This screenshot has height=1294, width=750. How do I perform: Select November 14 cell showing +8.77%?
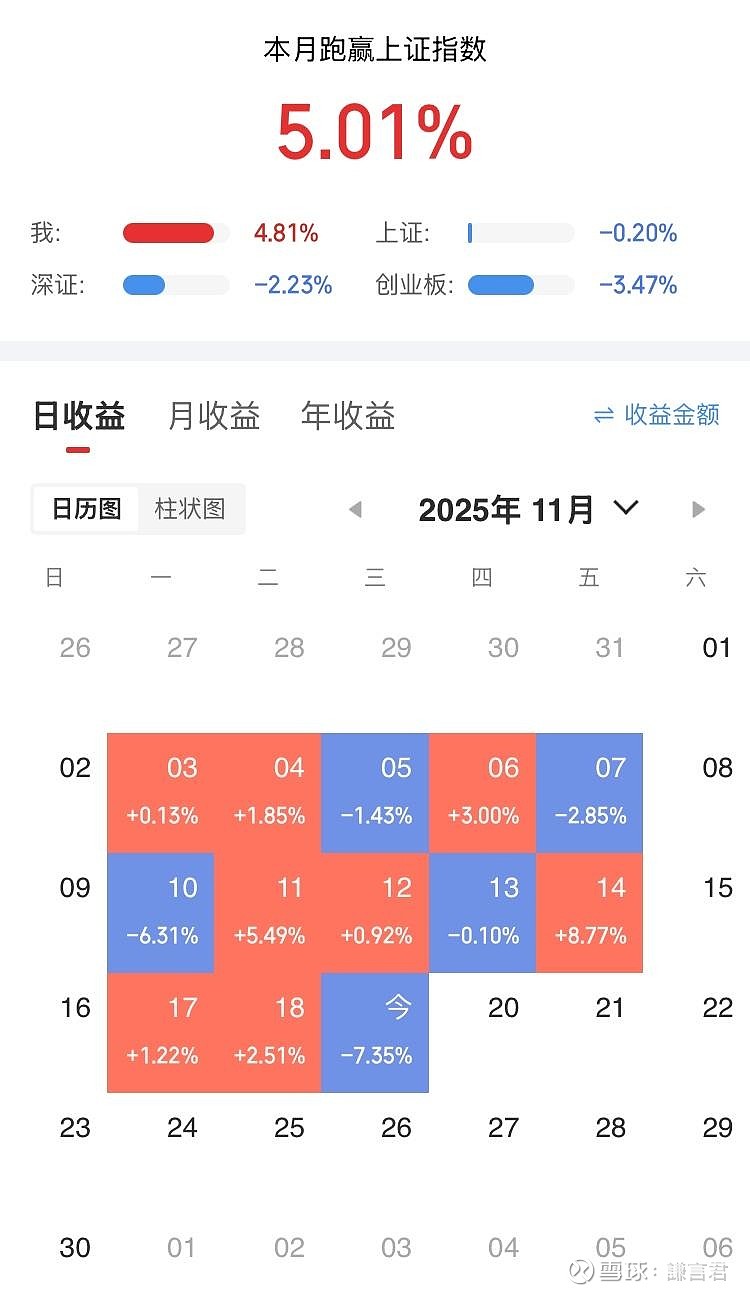[589, 912]
